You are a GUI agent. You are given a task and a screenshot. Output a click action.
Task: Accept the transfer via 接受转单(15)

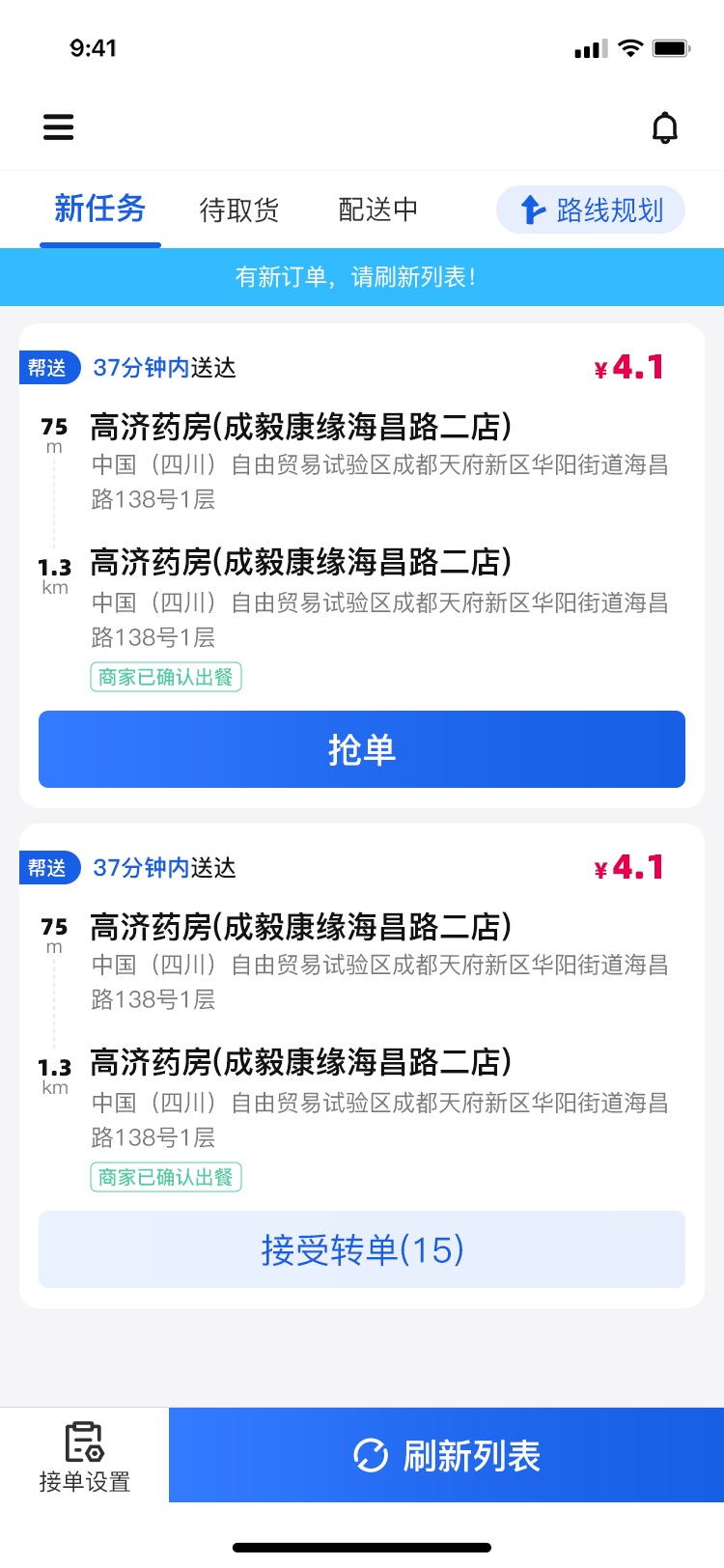(362, 1249)
